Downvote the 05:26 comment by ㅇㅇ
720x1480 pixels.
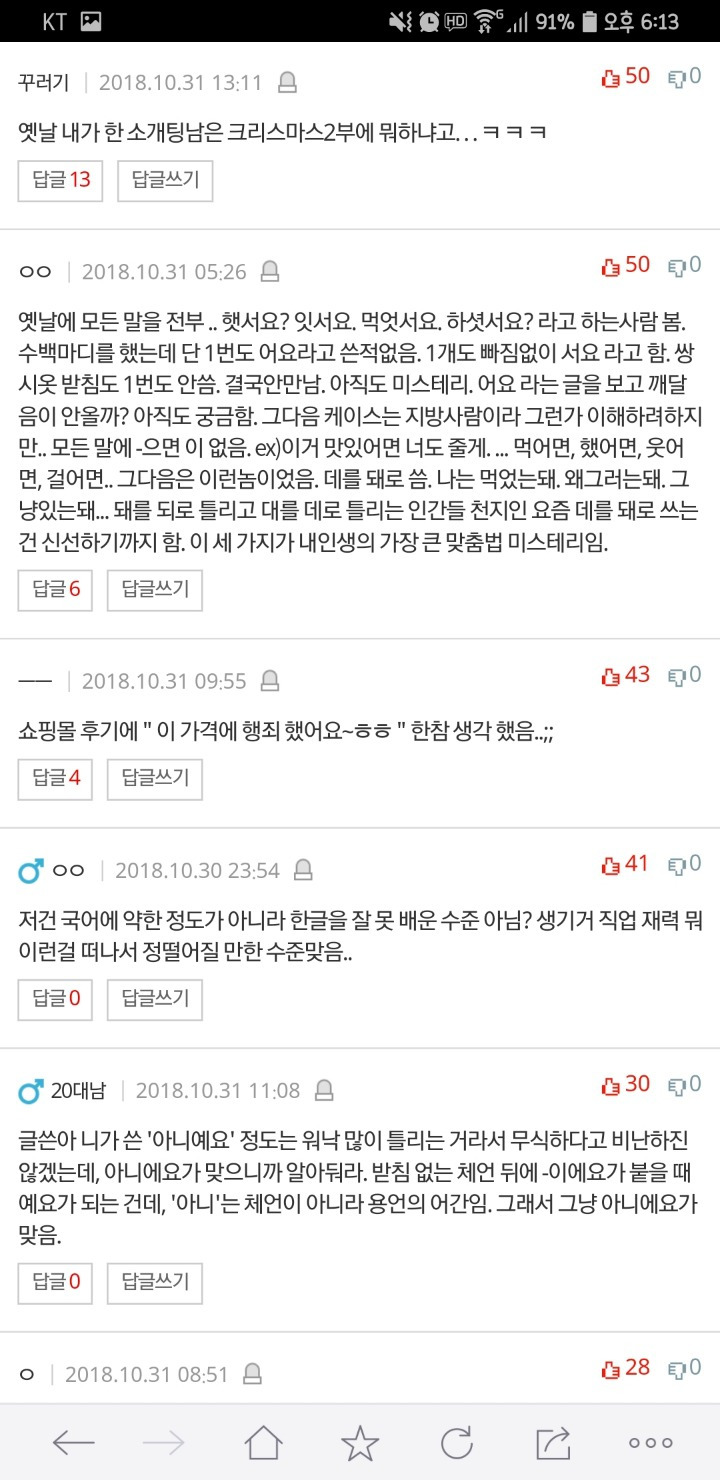point(685,266)
